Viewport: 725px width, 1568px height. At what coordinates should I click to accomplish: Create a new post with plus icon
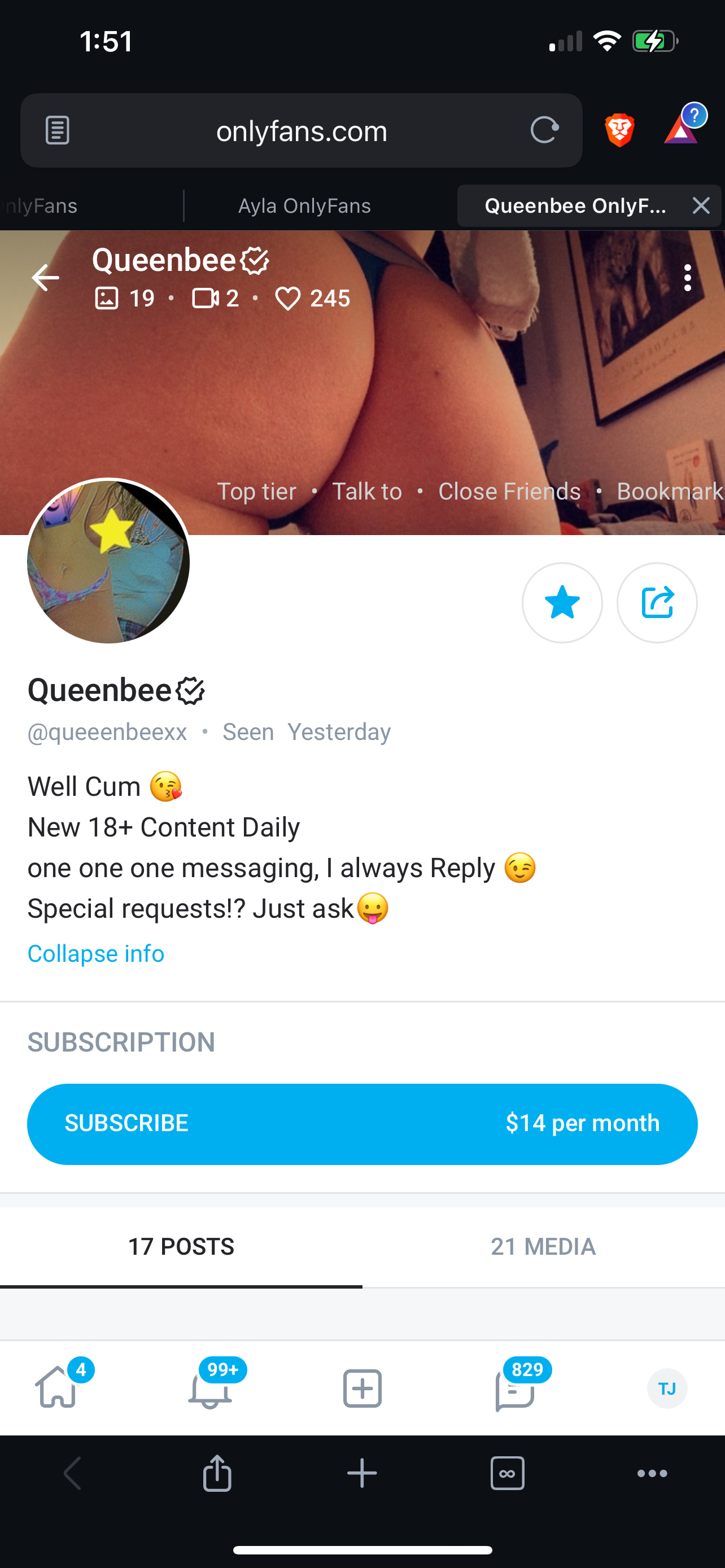(362, 1388)
